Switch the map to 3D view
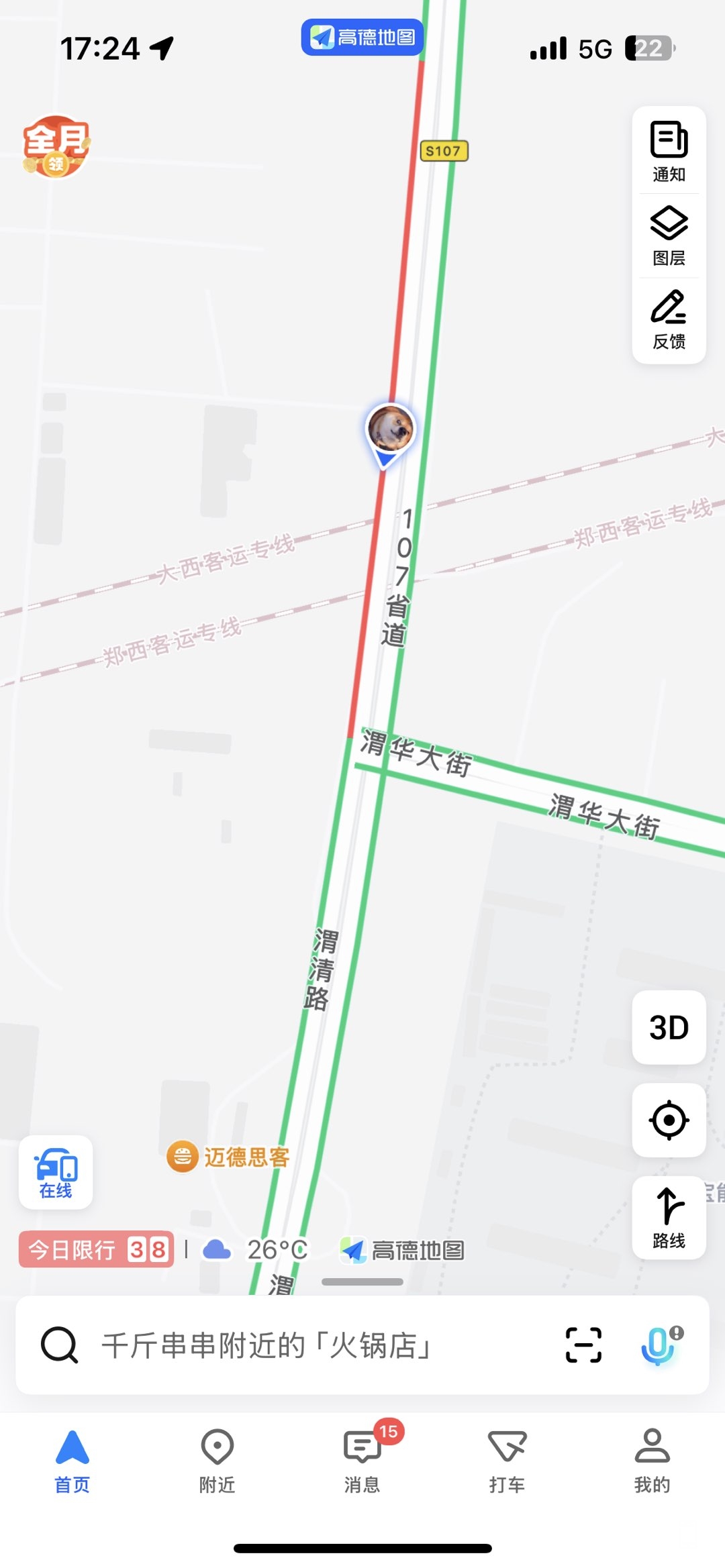The width and height of the screenshot is (725, 1568). [x=669, y=1027]
